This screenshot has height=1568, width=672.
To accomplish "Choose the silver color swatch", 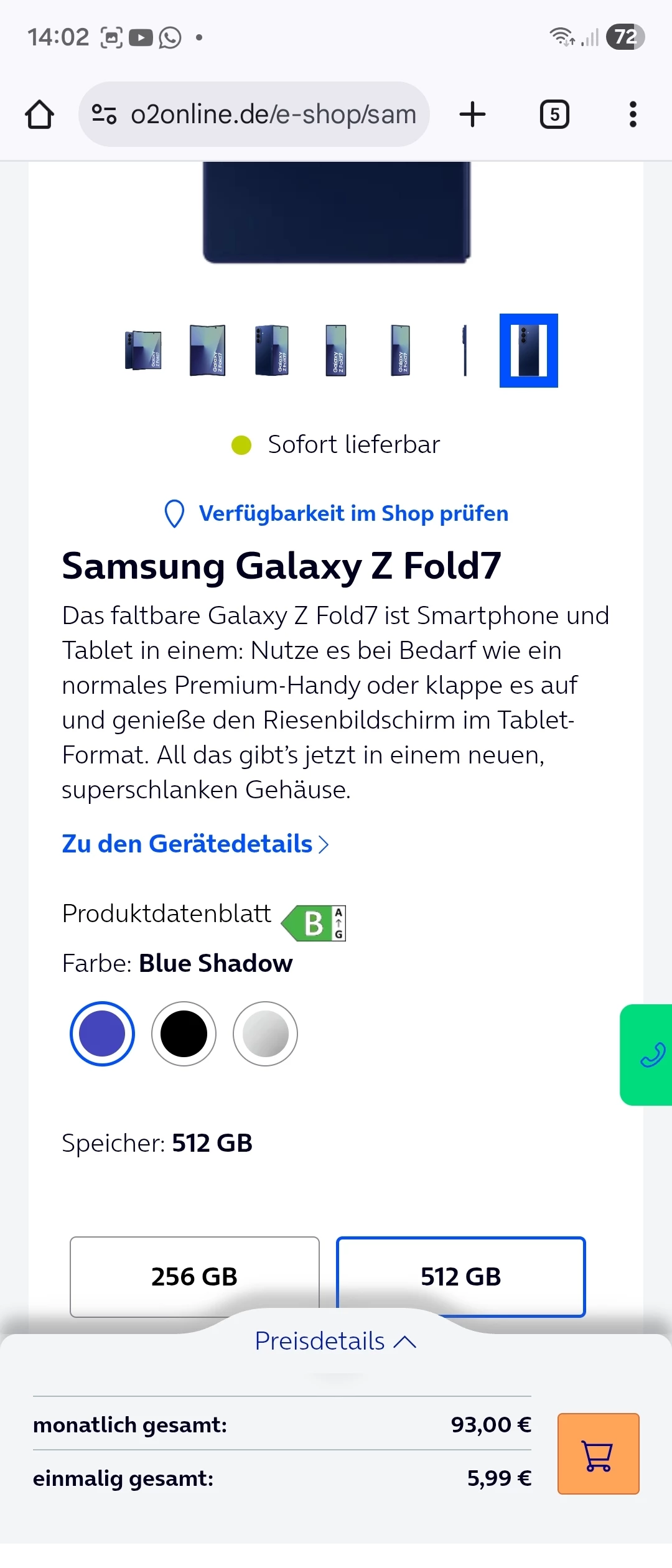I will tap(265, 1034).
